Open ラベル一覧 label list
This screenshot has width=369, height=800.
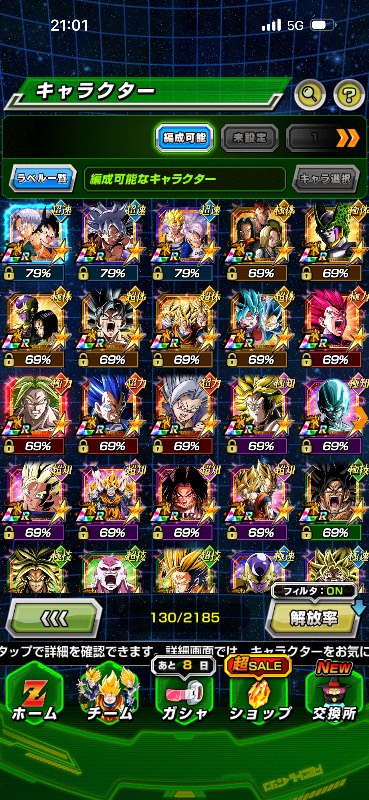click(x=43, y=179)
